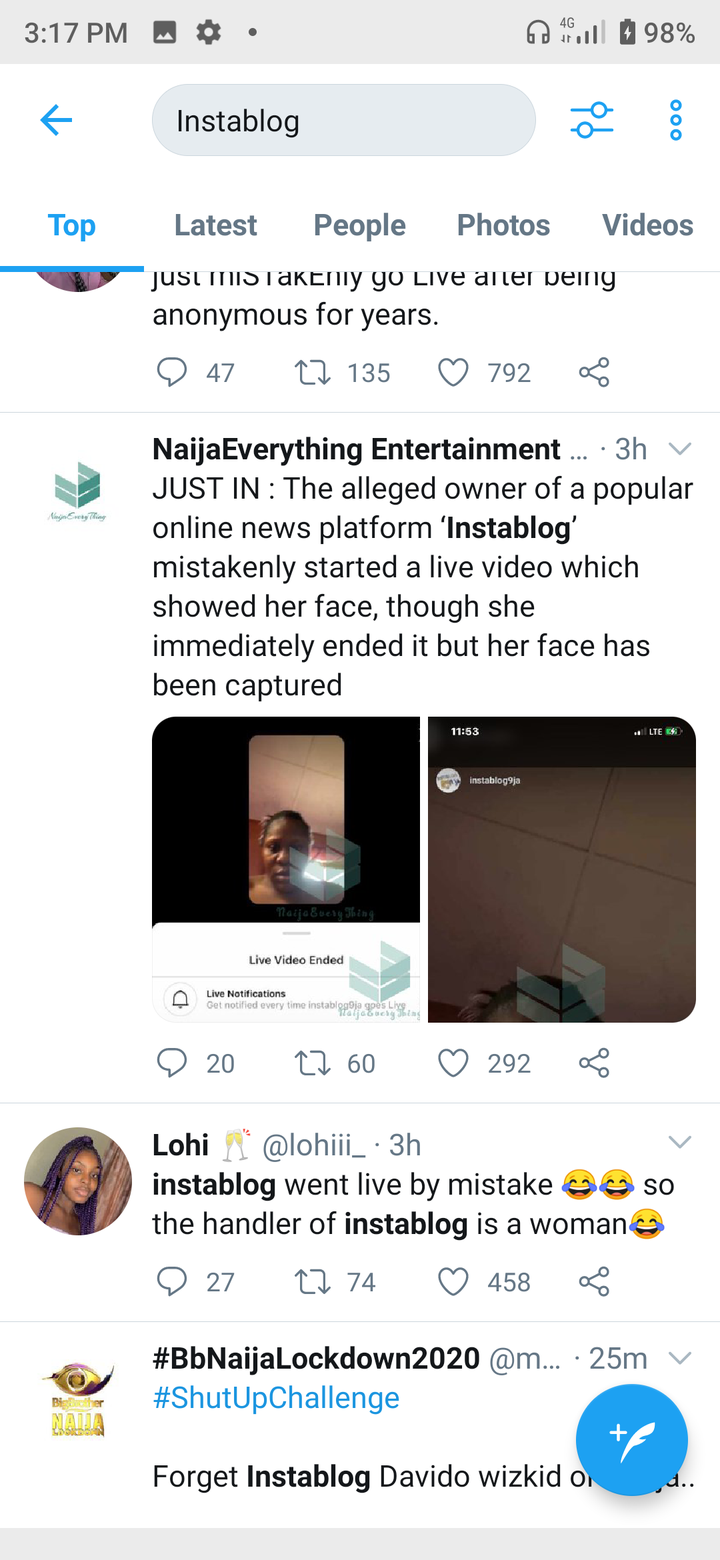Retweet Lohi's tweet

click(312, 1282)
